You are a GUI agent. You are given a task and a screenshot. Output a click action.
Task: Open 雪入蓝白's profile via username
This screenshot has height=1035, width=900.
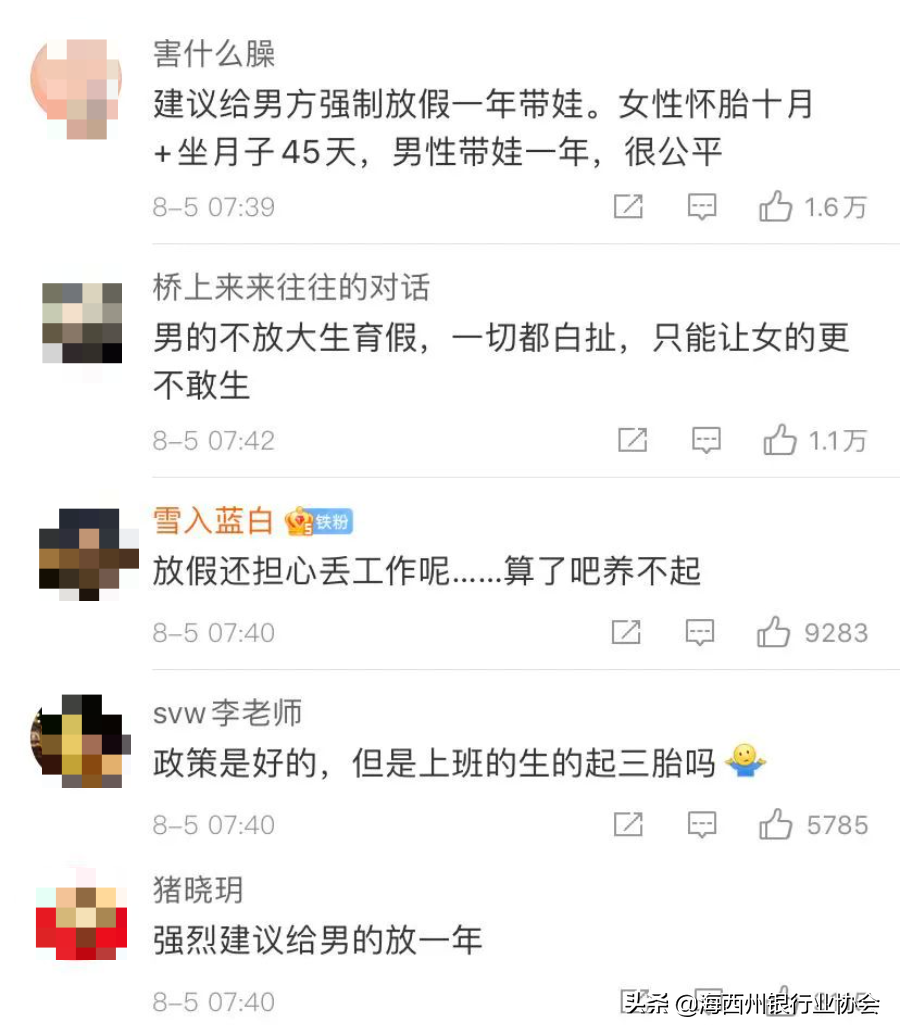(213, 521)
